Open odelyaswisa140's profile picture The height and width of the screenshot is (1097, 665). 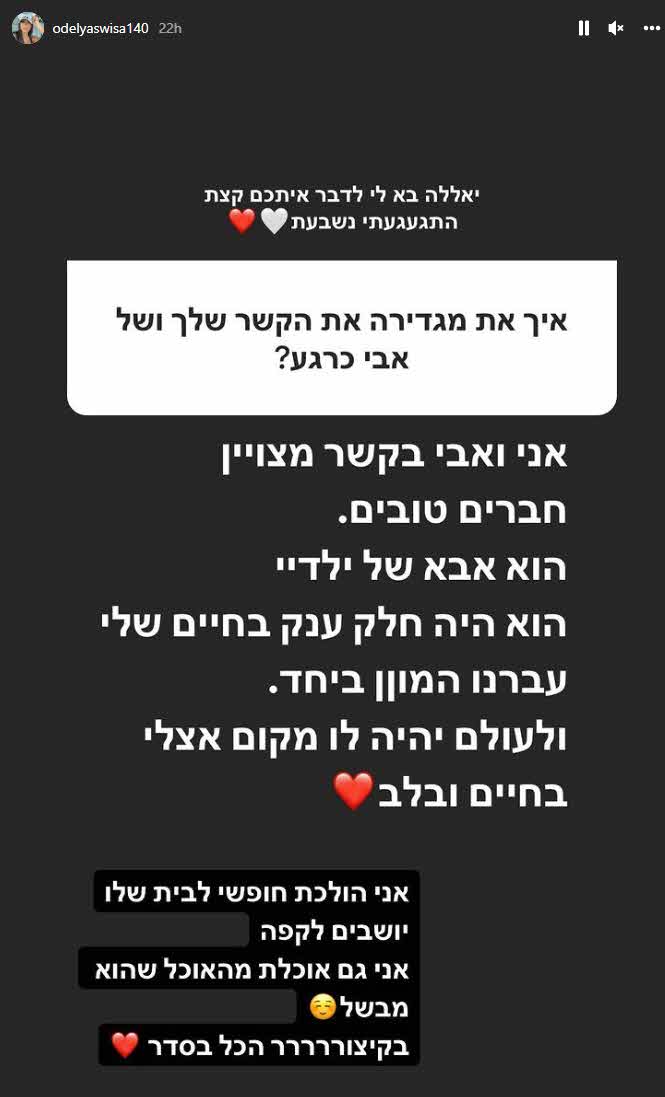click(28, 29)
